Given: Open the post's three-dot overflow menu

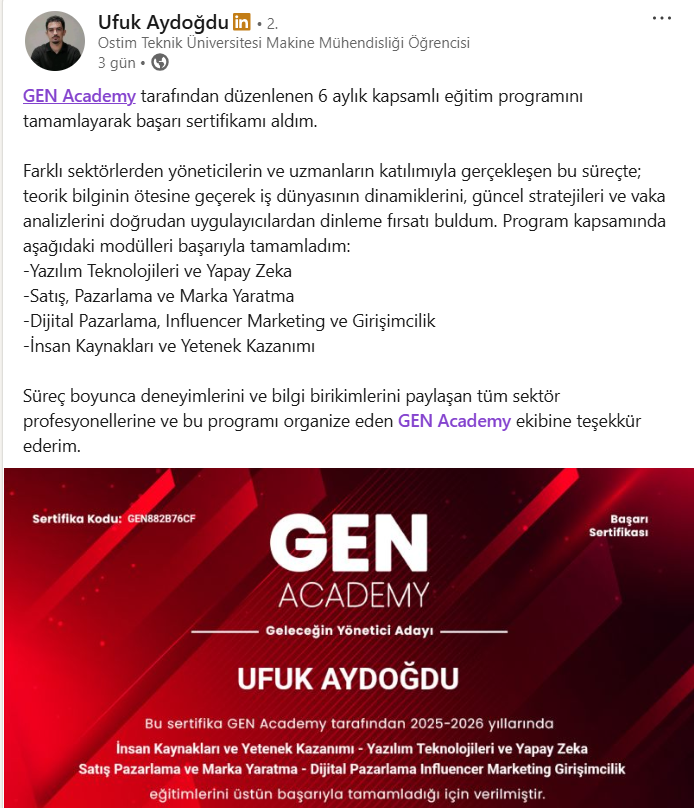Looking at the screenshot, I should pyautogui.click(x=662, y=19).
